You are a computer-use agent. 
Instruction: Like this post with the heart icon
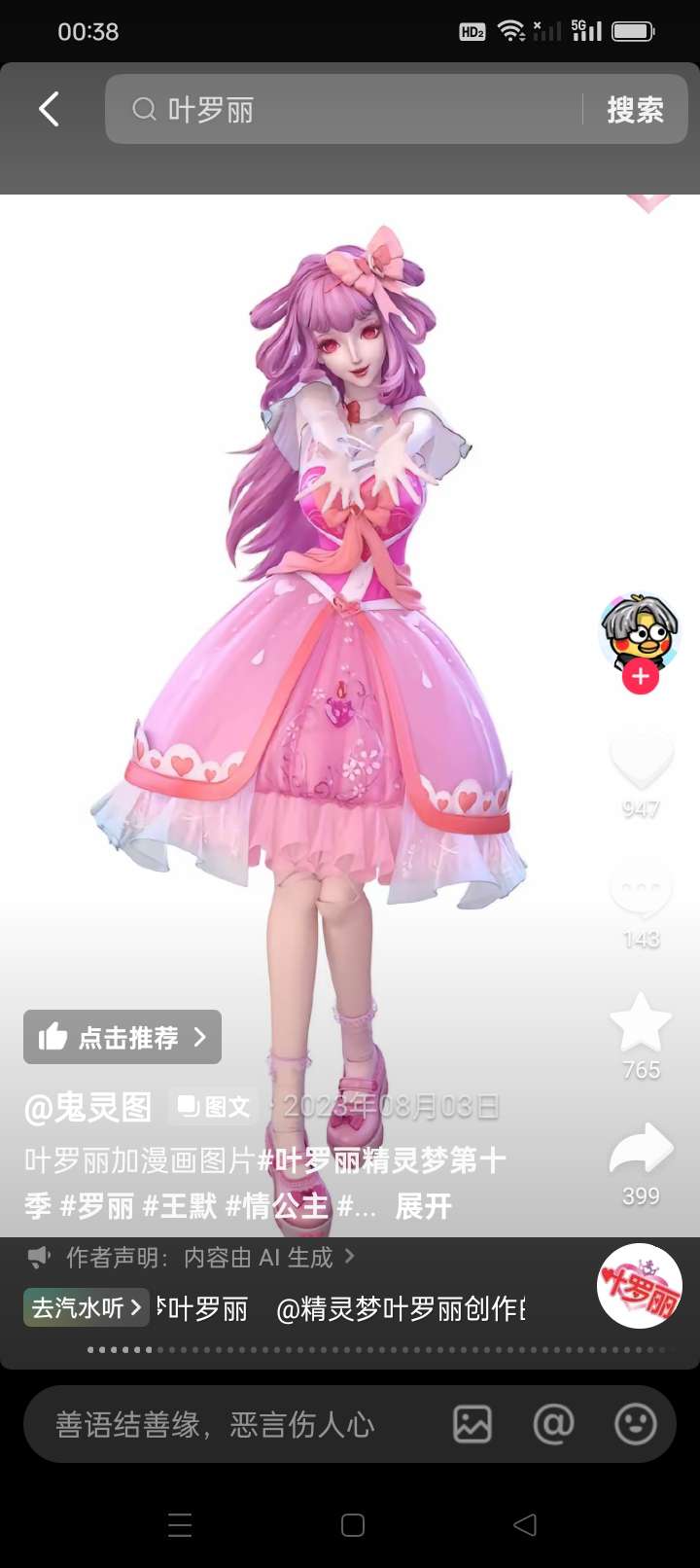(641, 759)
